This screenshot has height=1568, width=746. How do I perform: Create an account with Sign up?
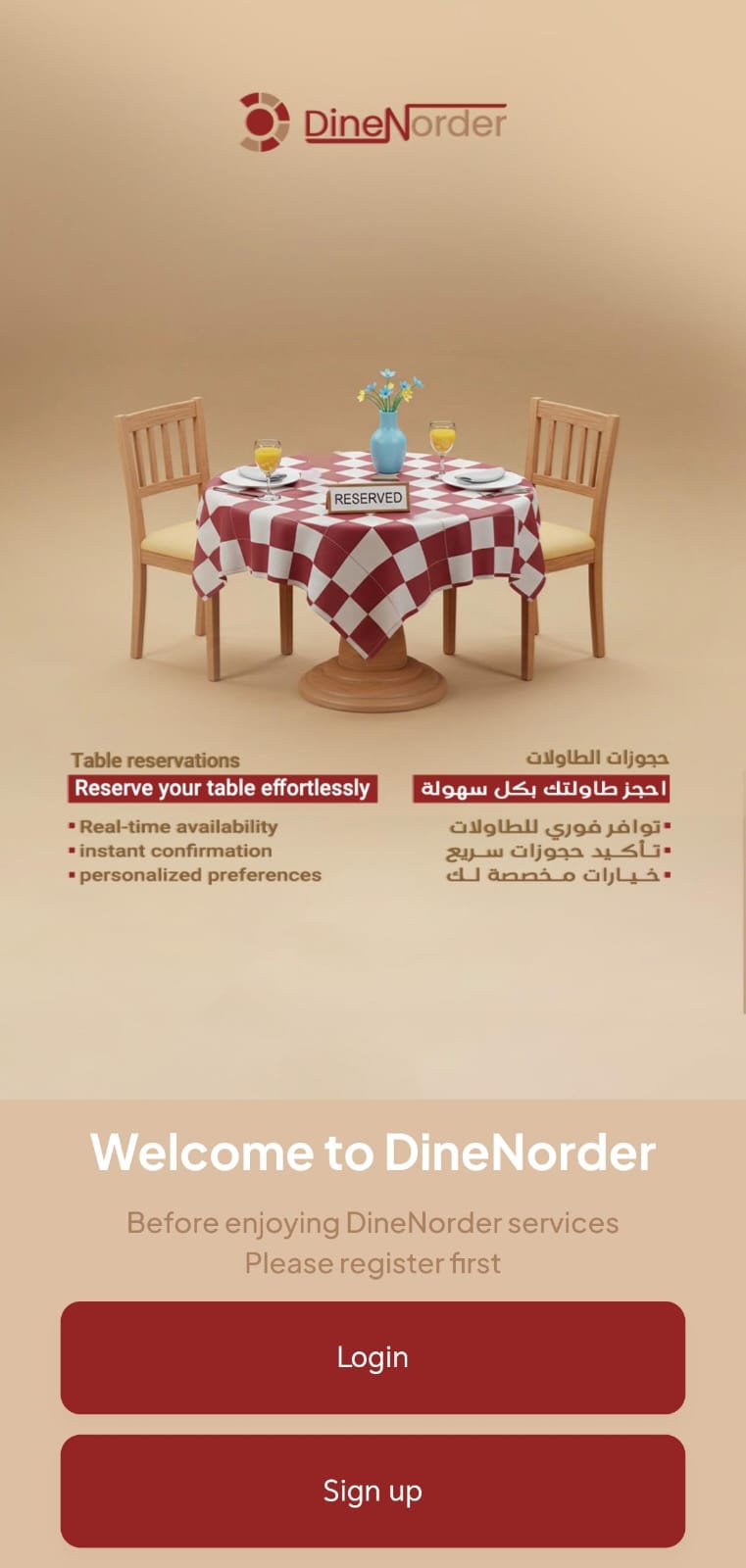(373, 1491)
